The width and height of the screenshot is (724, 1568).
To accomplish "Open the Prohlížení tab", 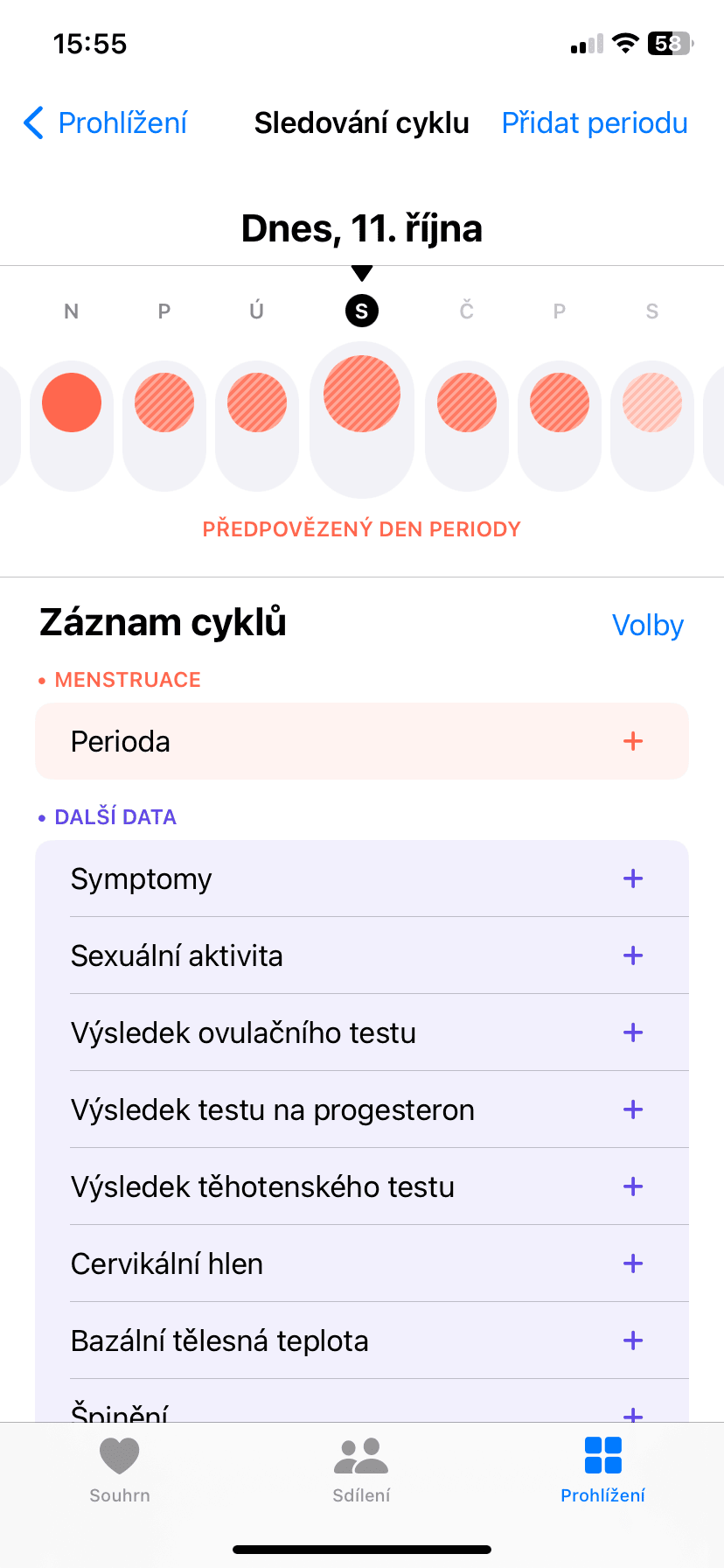I will [x=602, y=1470].
